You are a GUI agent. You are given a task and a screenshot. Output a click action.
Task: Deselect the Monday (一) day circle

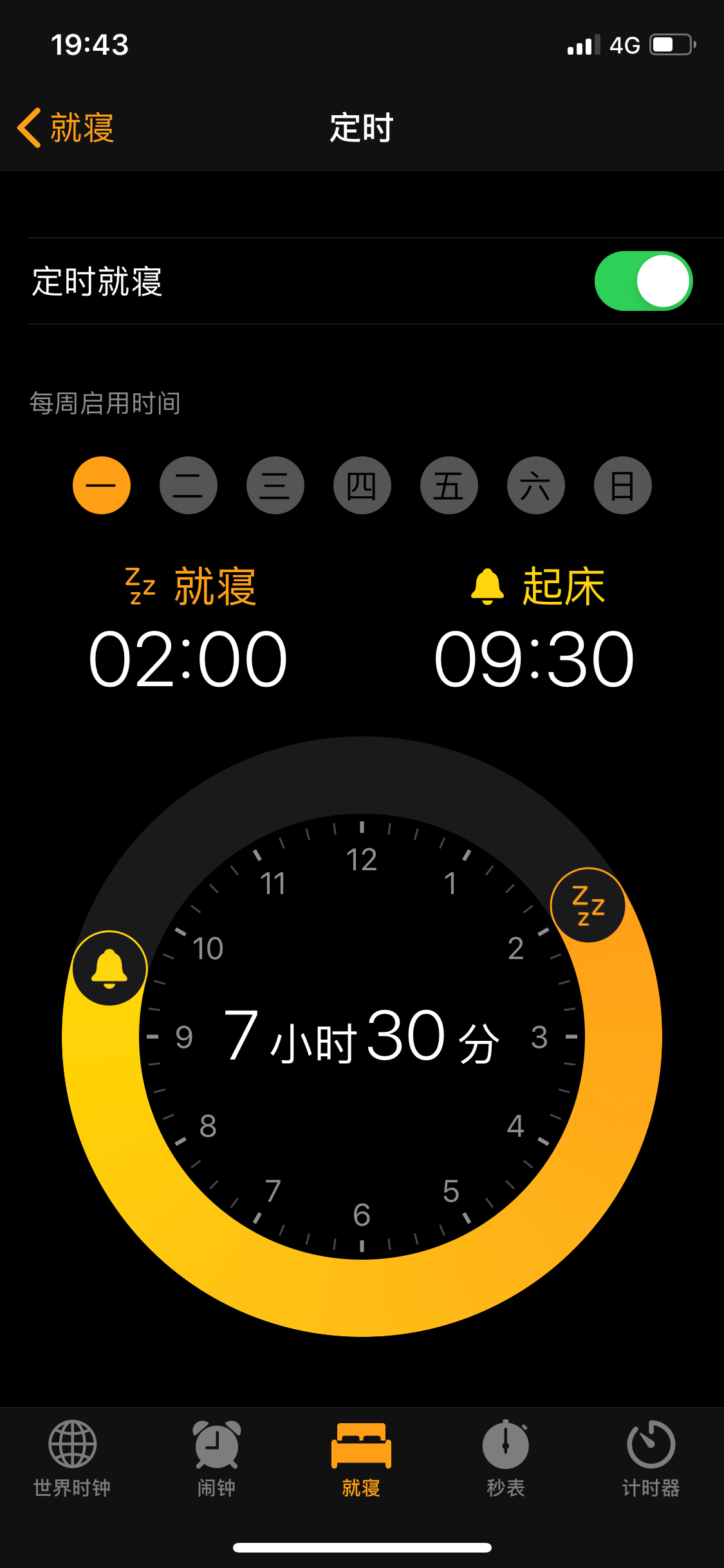102,485
